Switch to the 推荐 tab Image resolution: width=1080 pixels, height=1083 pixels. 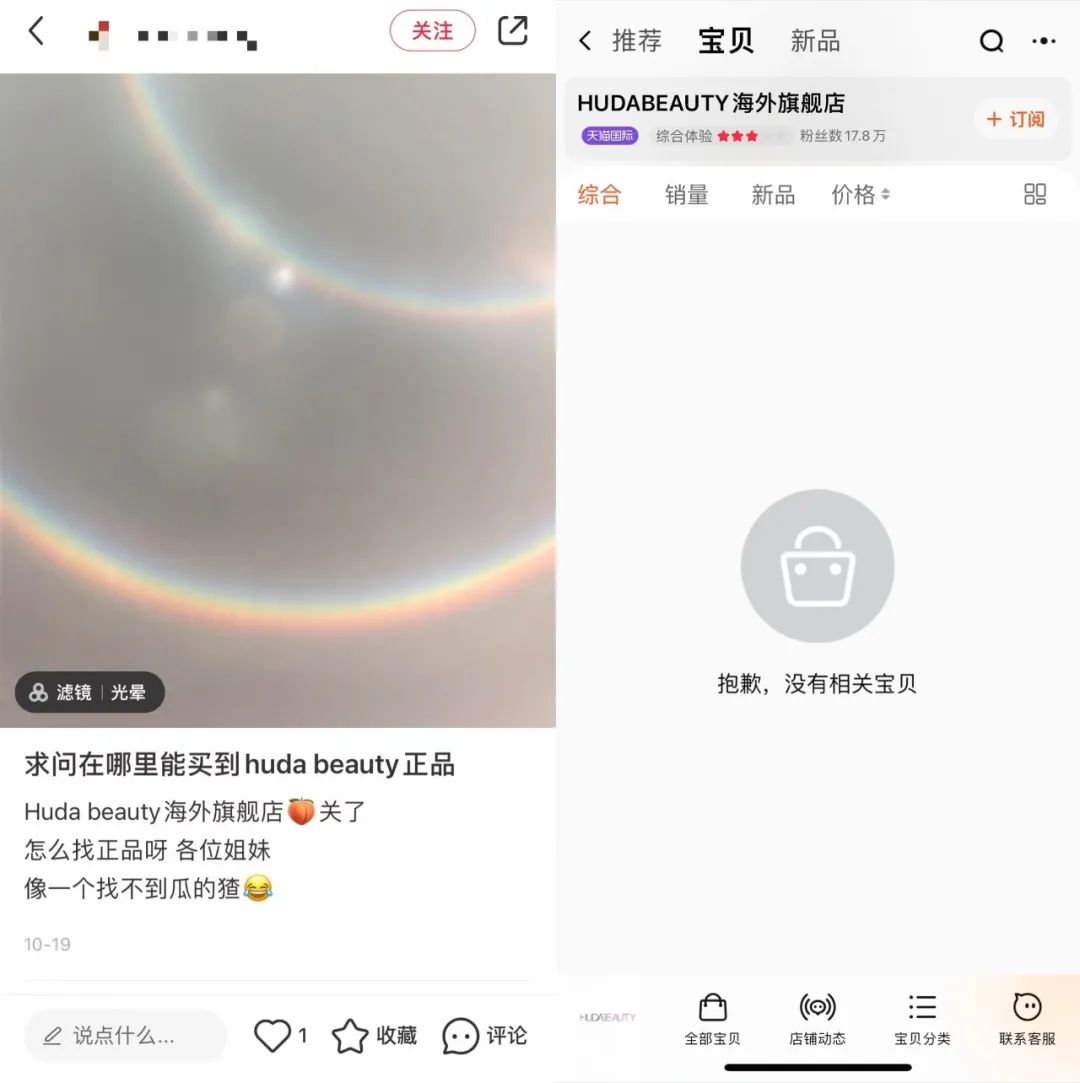637,41
